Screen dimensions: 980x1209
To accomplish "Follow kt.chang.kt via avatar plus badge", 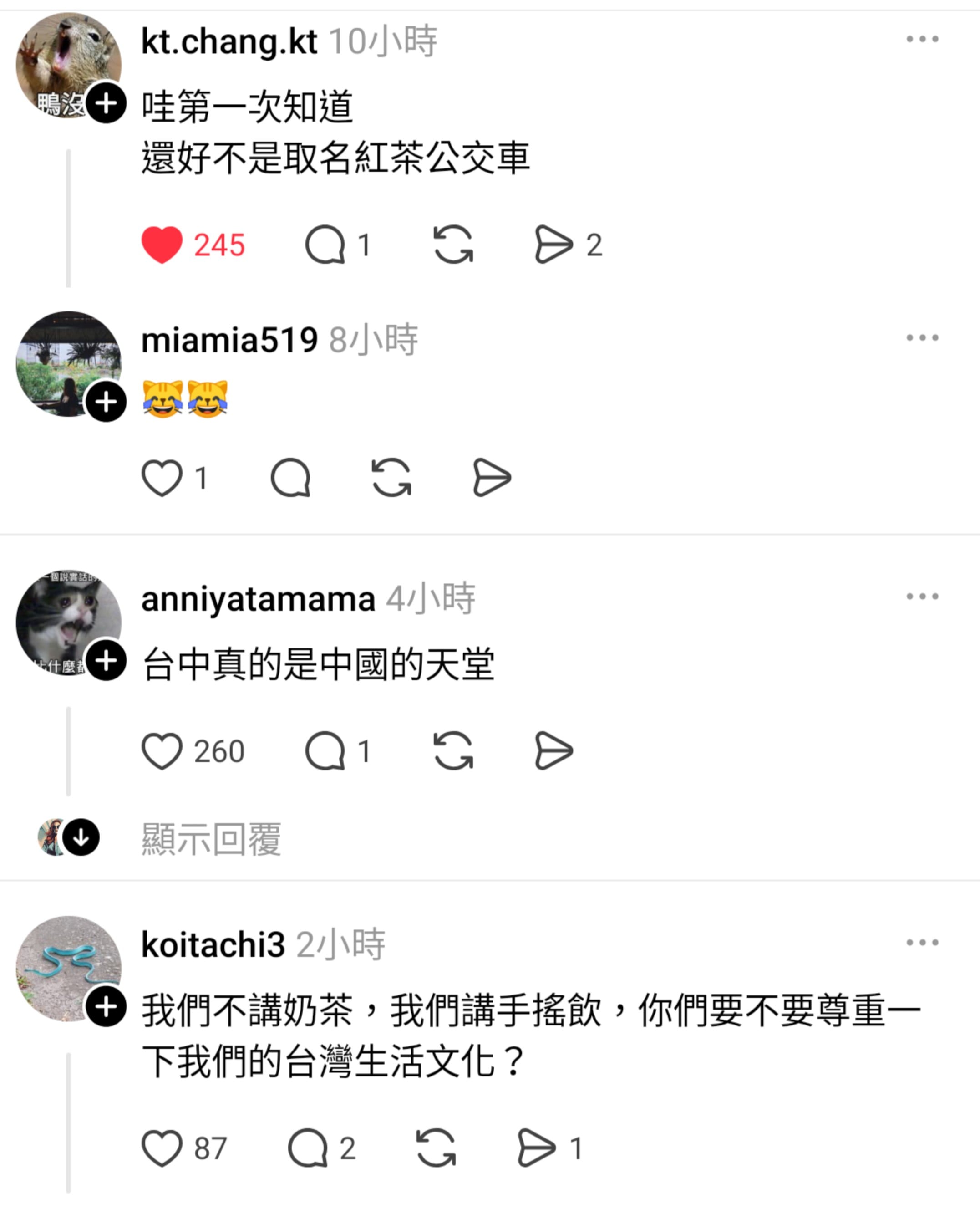I will coord(106,103).
